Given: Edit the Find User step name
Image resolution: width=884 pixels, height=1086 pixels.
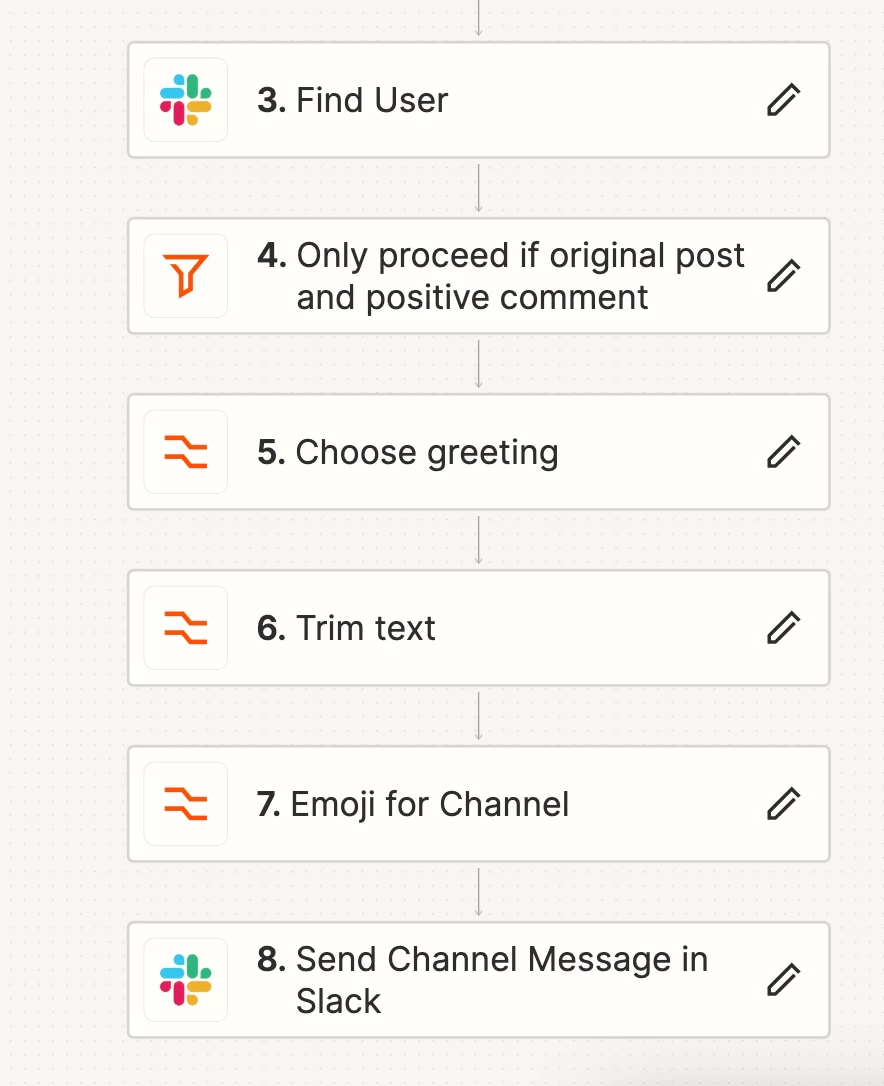Looking at the screenshot, I should [783, 100].
